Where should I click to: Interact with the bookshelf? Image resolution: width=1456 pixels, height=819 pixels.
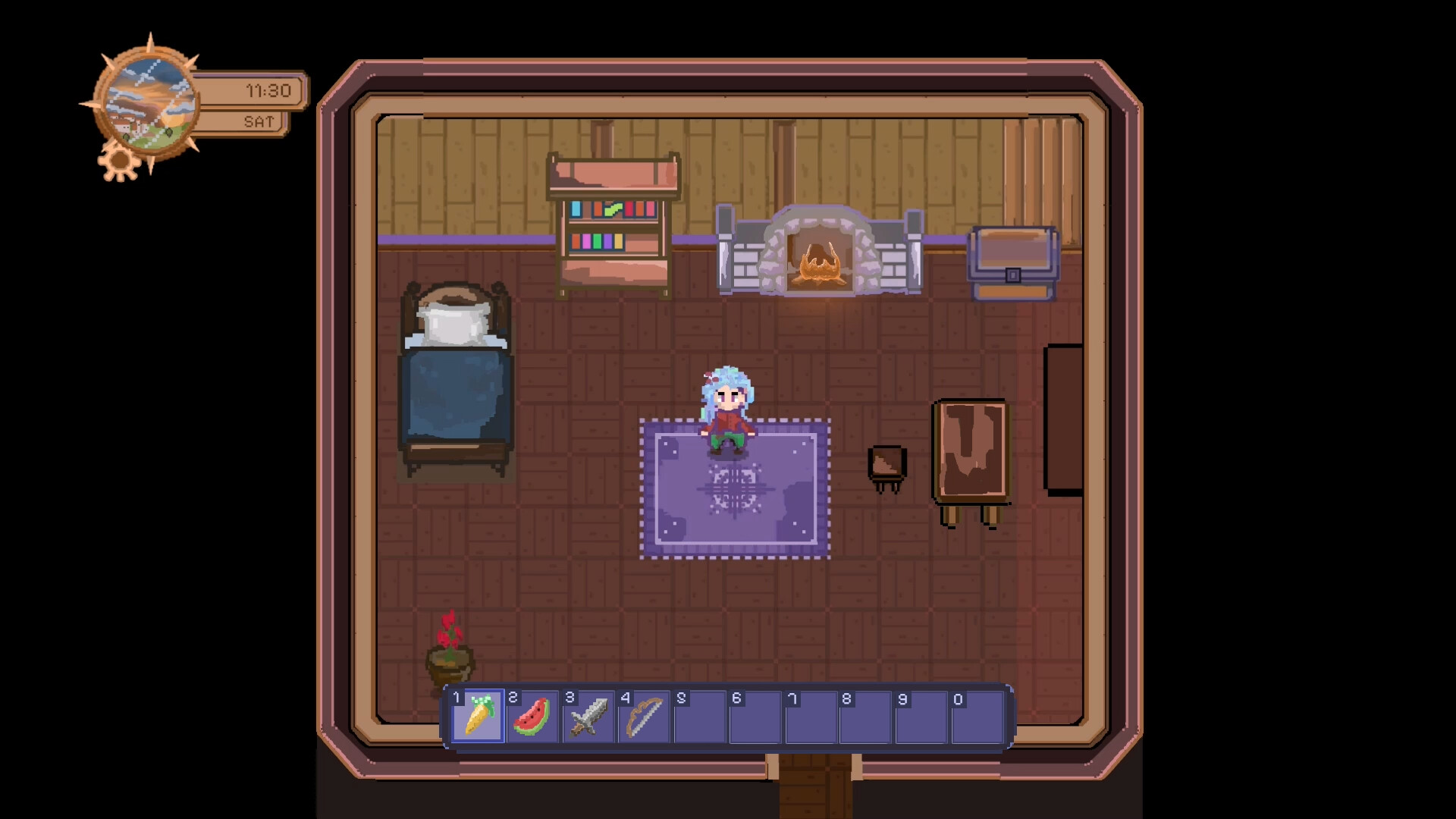(613, 225)
